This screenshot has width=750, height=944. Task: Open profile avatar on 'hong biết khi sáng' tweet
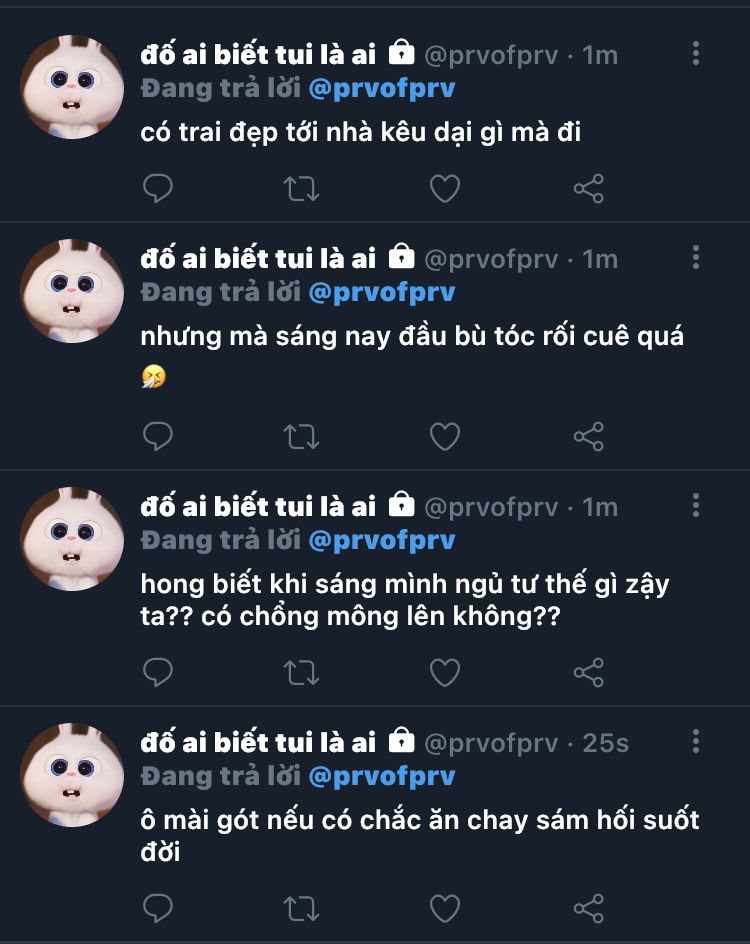click(x=72, y=539)
